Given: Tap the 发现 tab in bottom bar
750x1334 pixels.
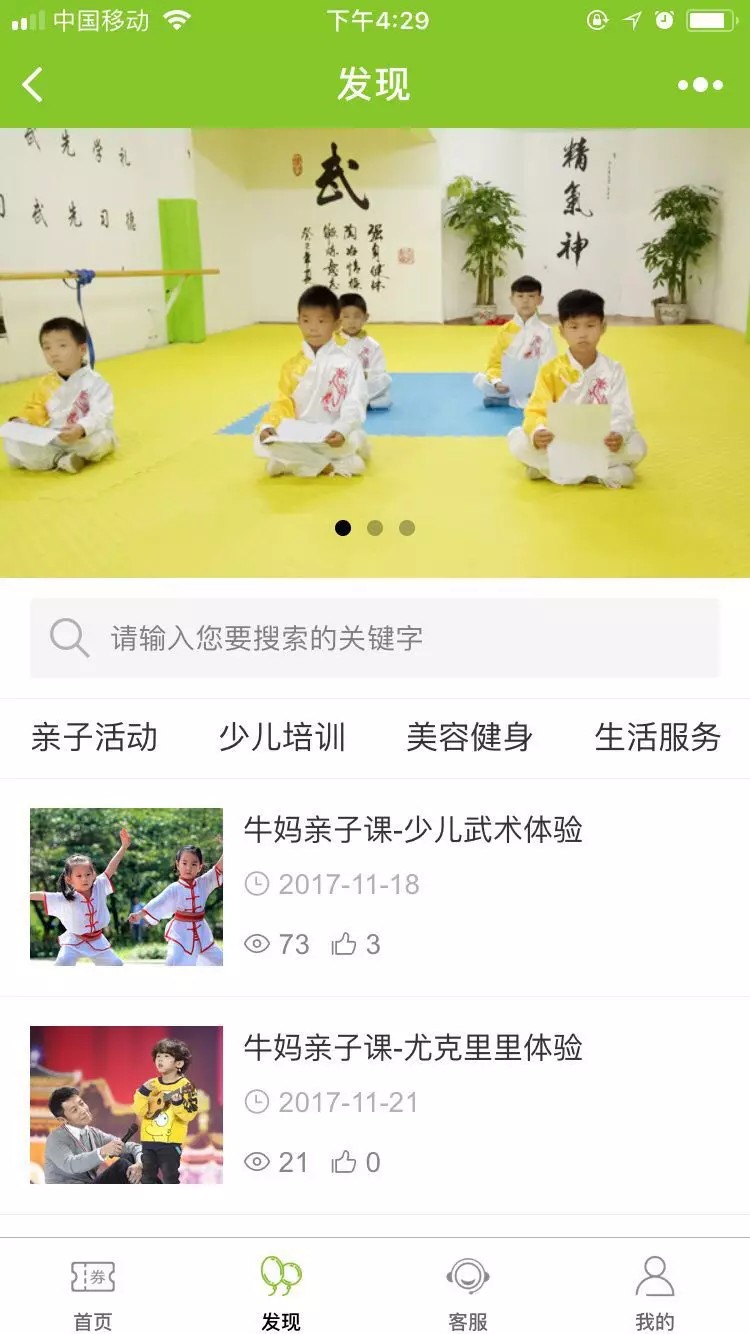Looking at the screenshot, I should click(281, 1292).
